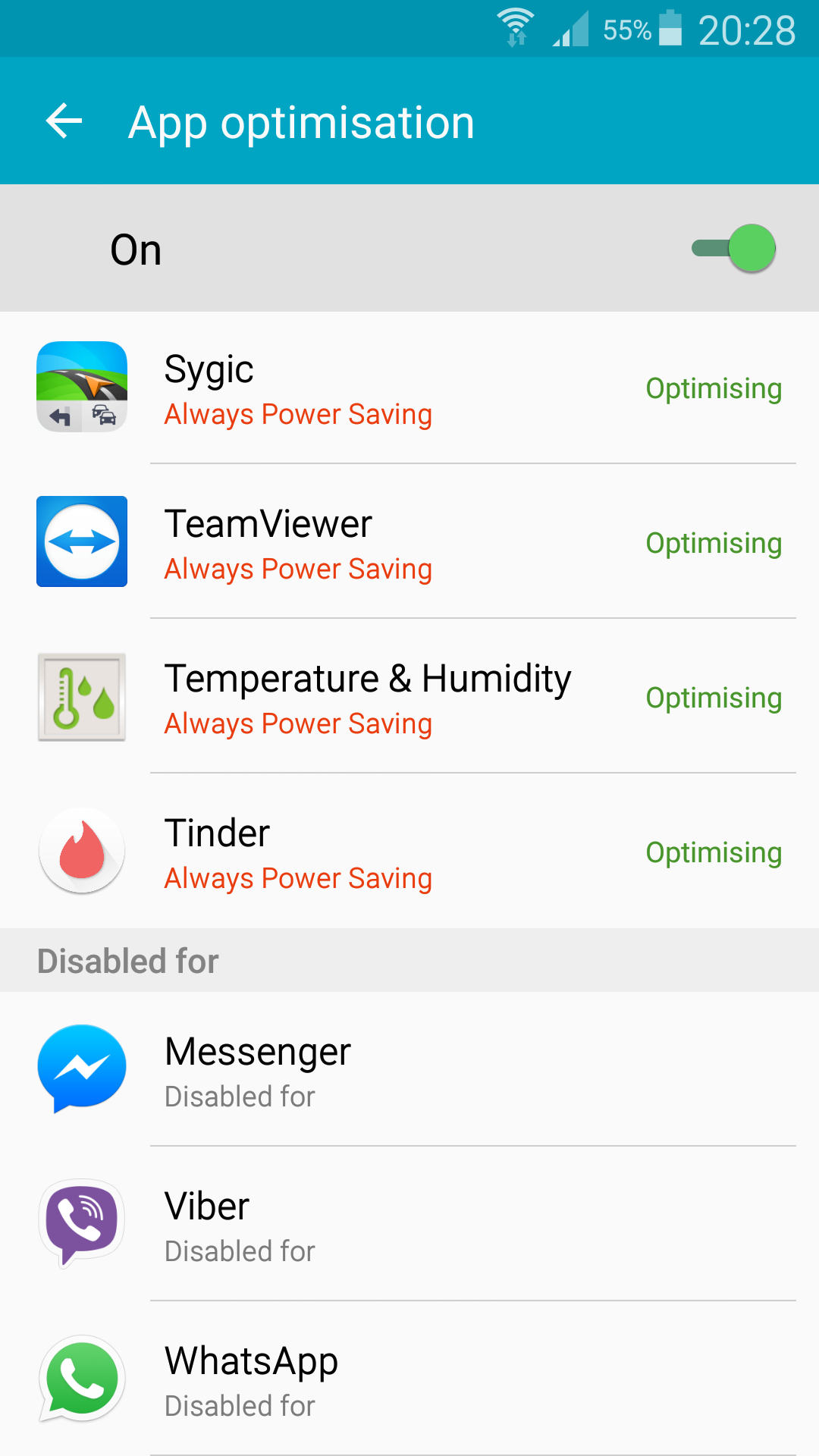
Task: Open Tinder power saving options
Action: [x=409, y=852]
